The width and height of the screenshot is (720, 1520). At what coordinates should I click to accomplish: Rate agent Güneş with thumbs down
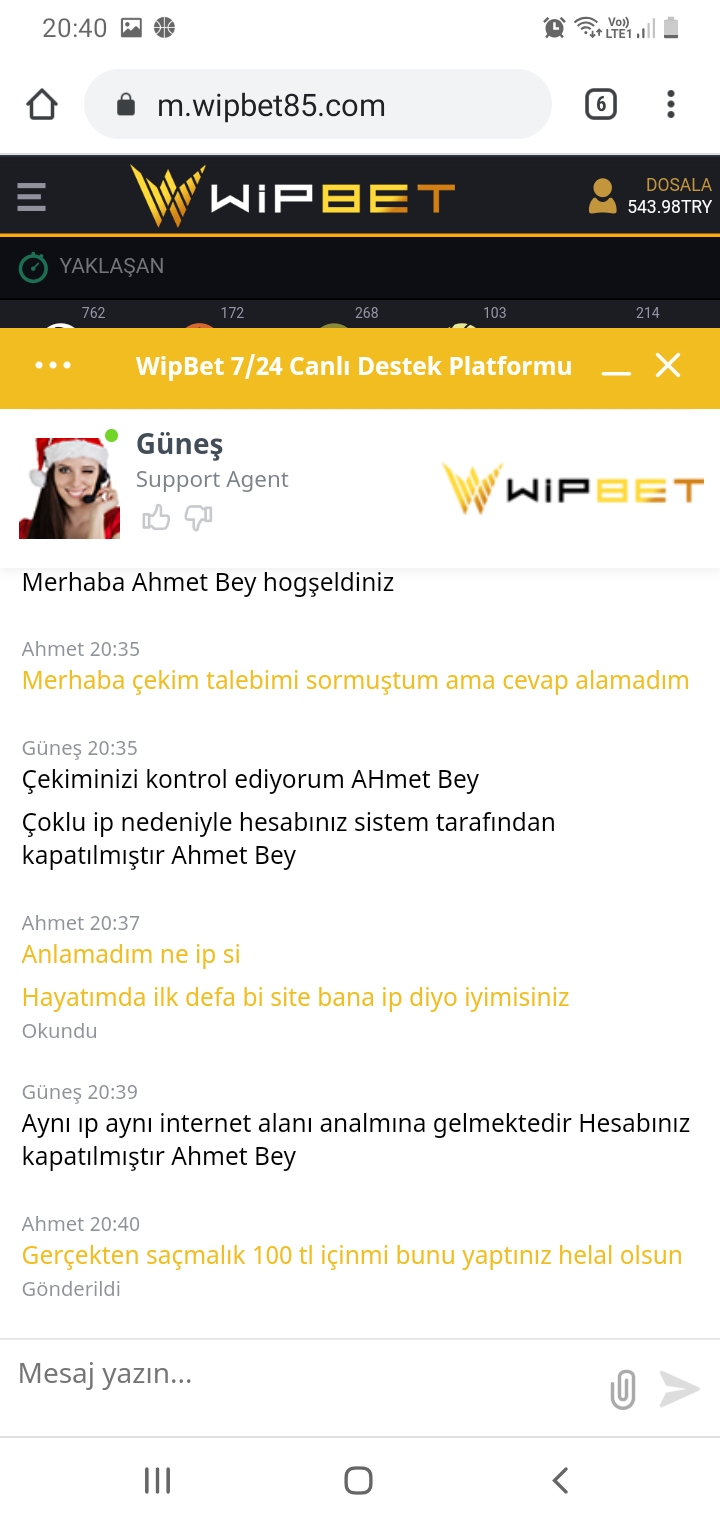click(198, 518)
